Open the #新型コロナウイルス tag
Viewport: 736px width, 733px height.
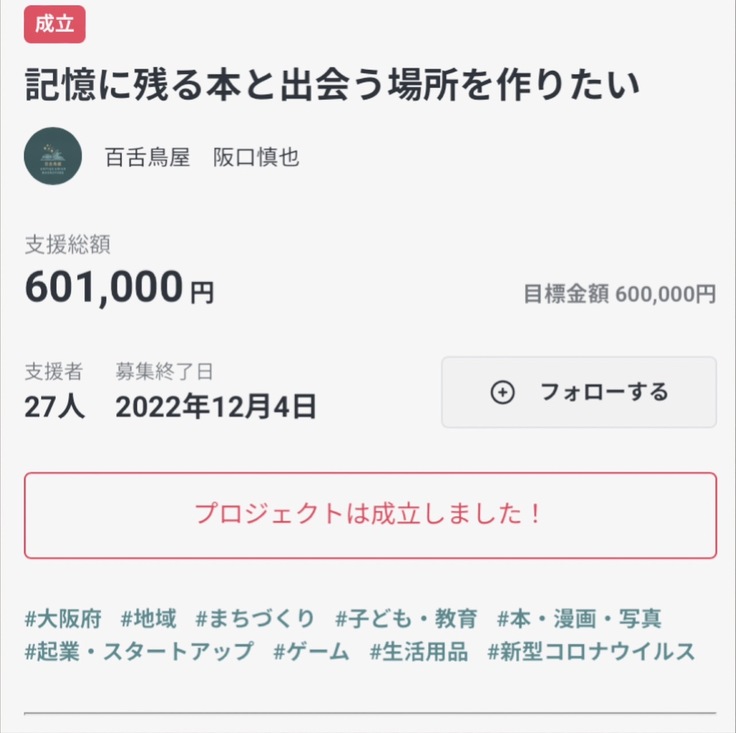591,652
